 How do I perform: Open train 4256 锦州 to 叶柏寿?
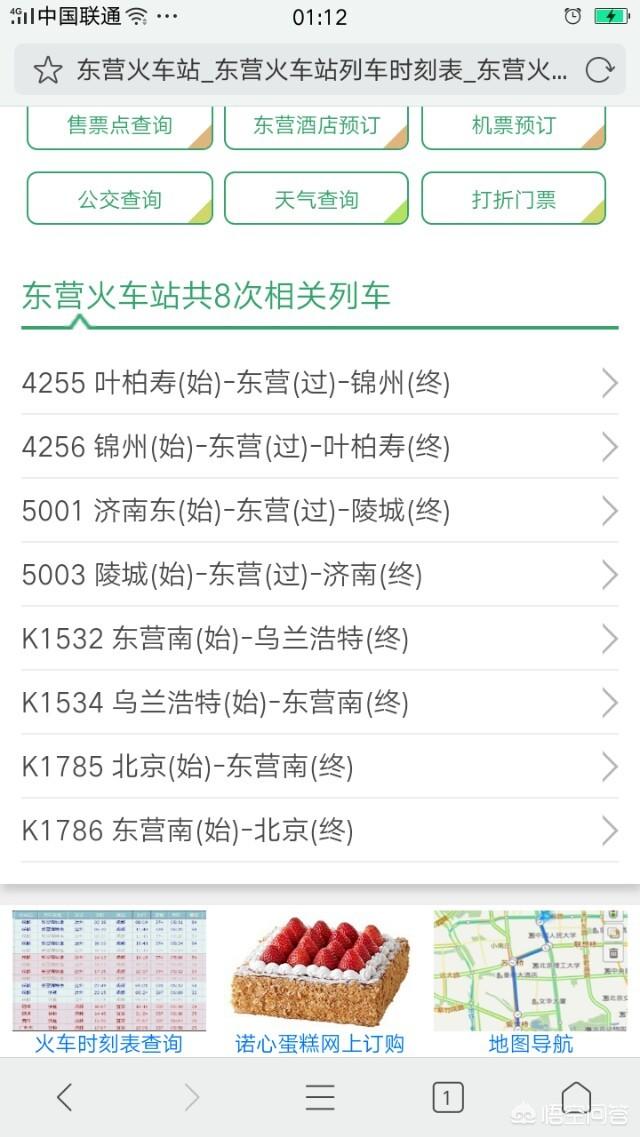pos(320,446)
